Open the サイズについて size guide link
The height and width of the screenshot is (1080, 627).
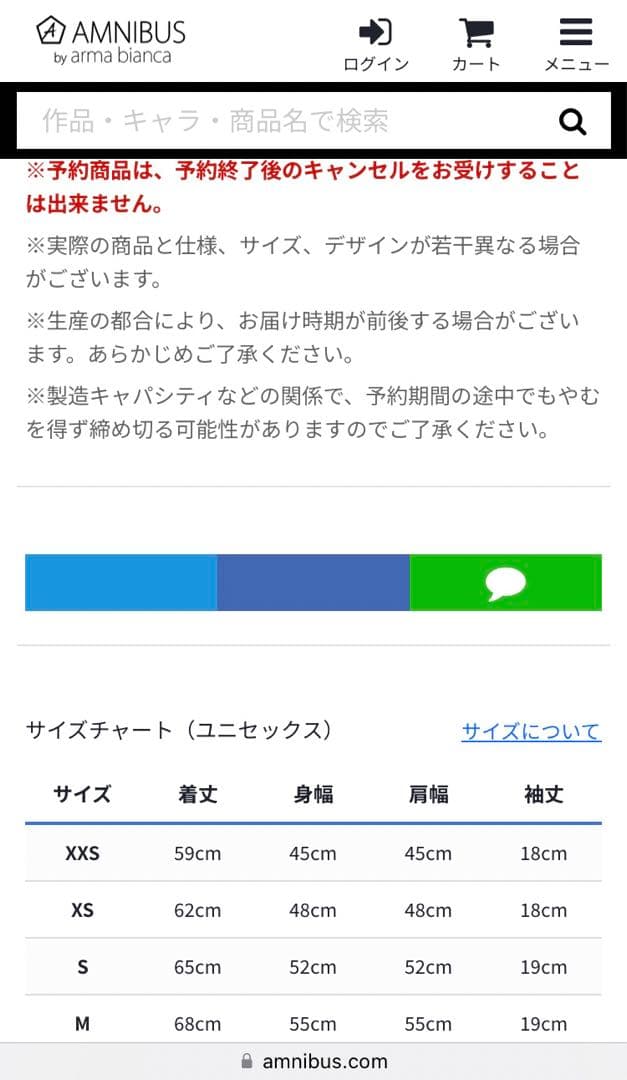531,731
